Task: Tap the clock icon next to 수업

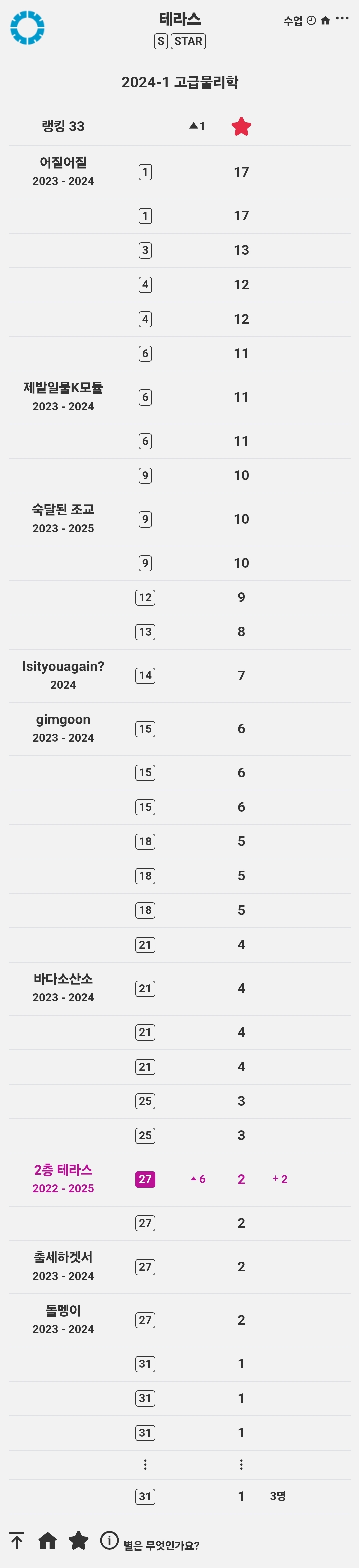Action: (x=311, y=20)
